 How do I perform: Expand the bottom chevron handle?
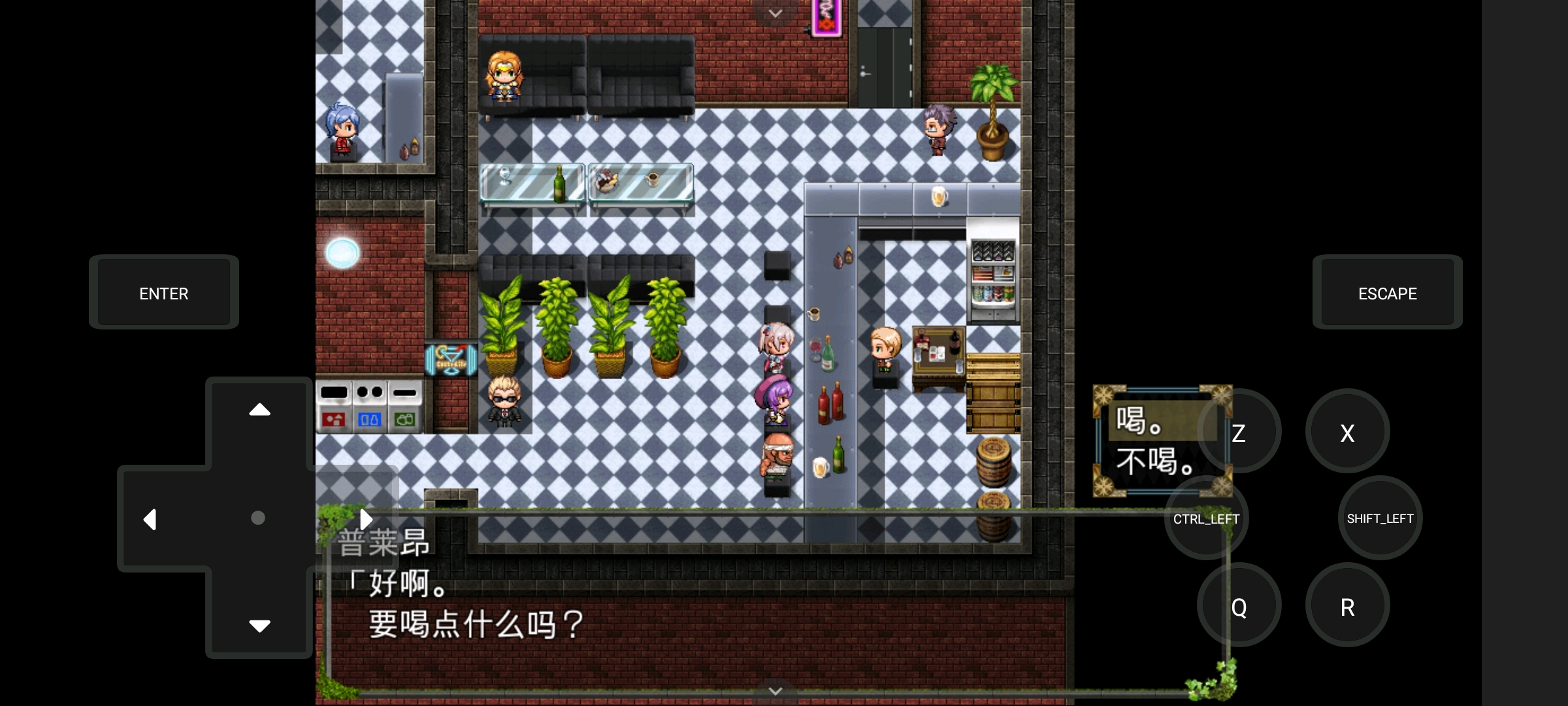pyautogui.click(x=775, y=691)
